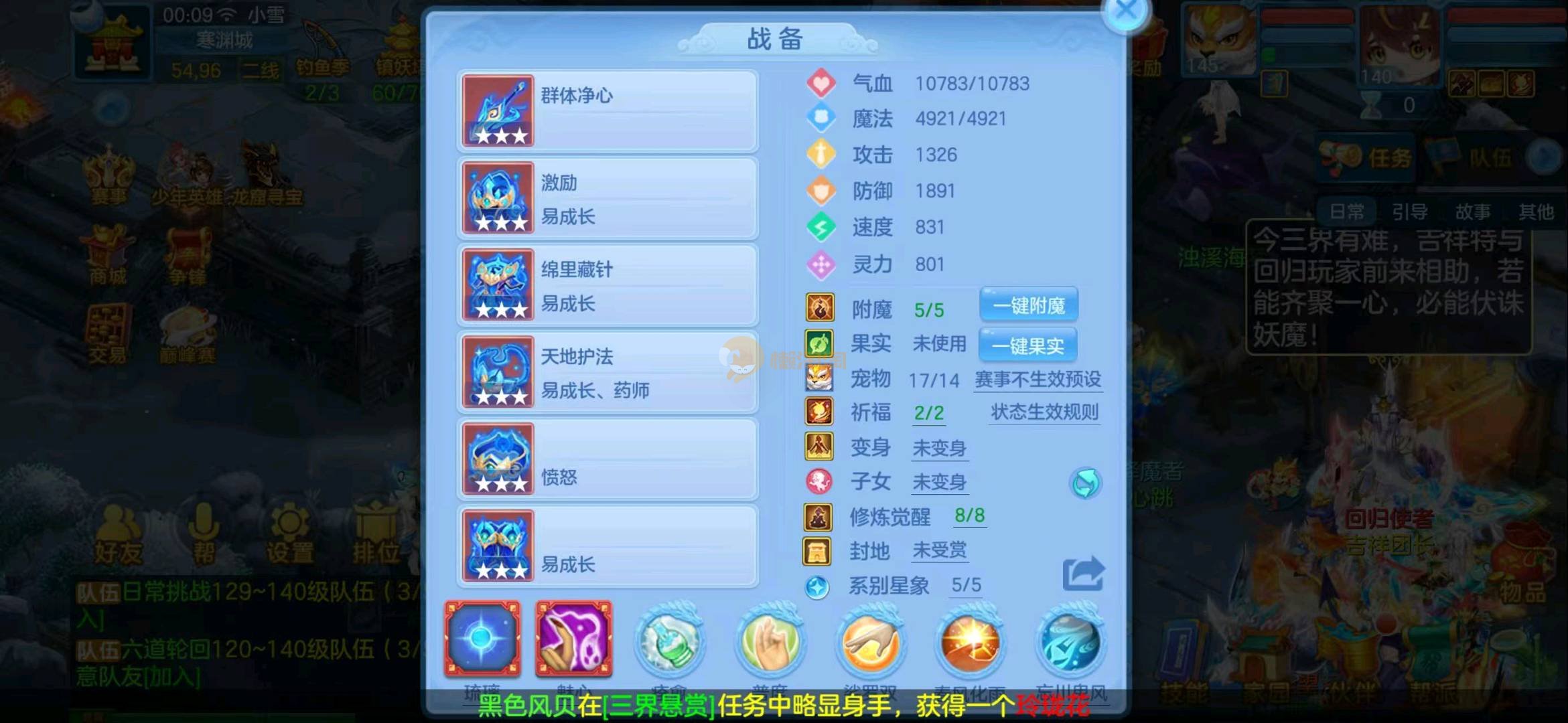Open the 愤怒 equipment slot

point(608,459)
